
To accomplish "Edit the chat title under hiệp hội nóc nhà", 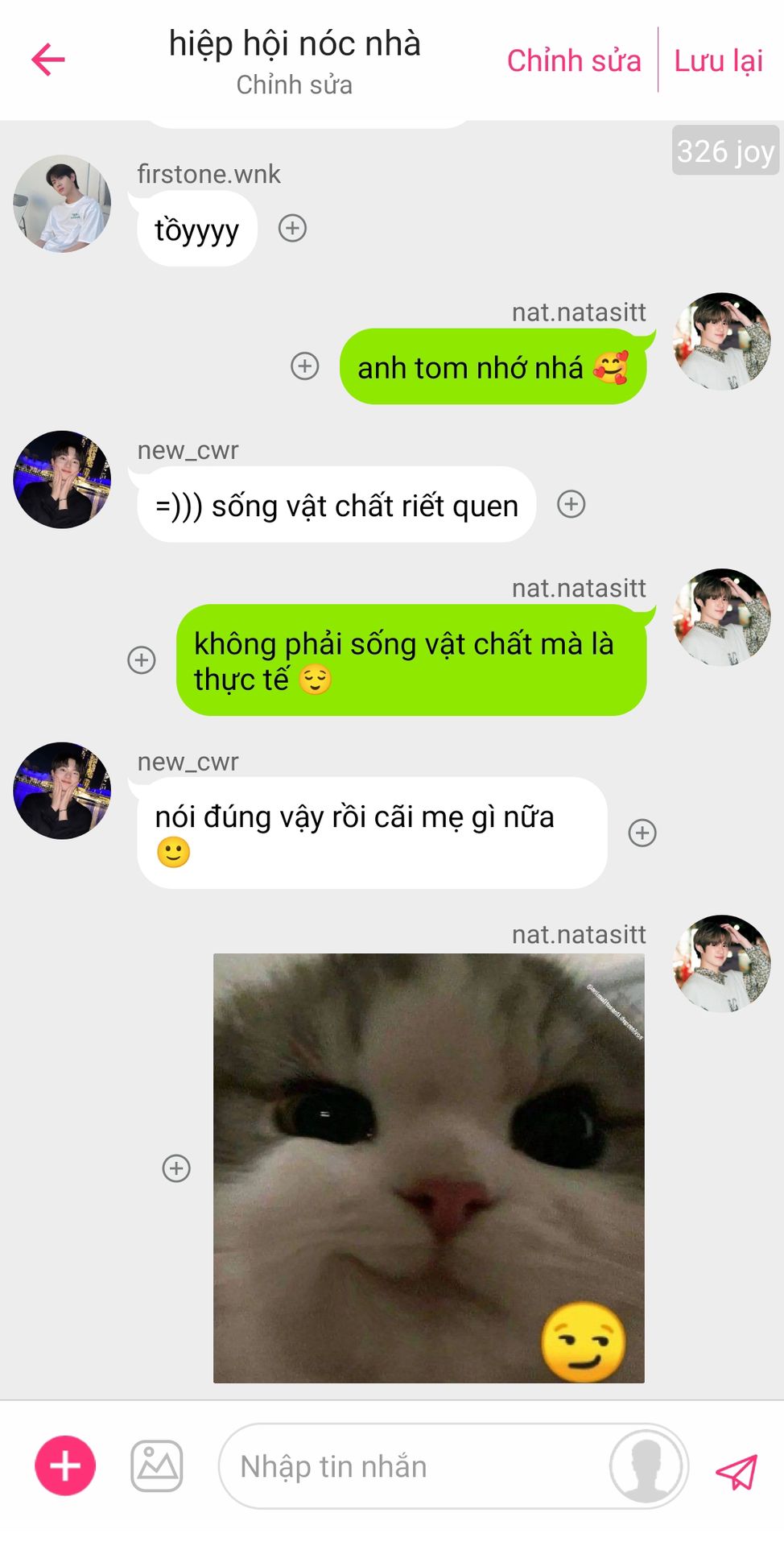I will click(x=294, y=85).
